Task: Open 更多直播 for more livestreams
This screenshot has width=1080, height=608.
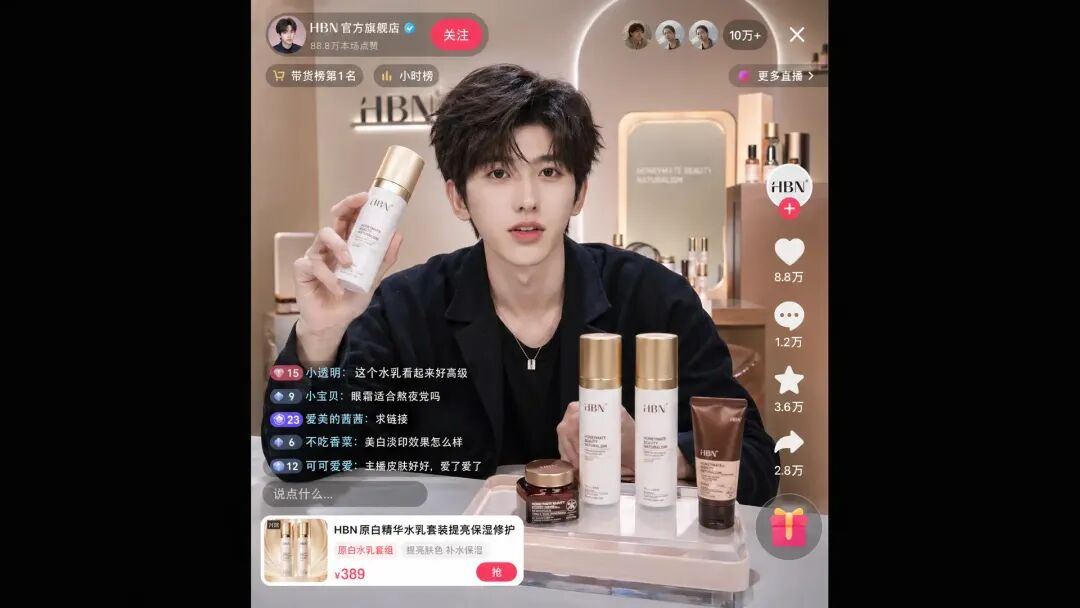Action: 777,76
